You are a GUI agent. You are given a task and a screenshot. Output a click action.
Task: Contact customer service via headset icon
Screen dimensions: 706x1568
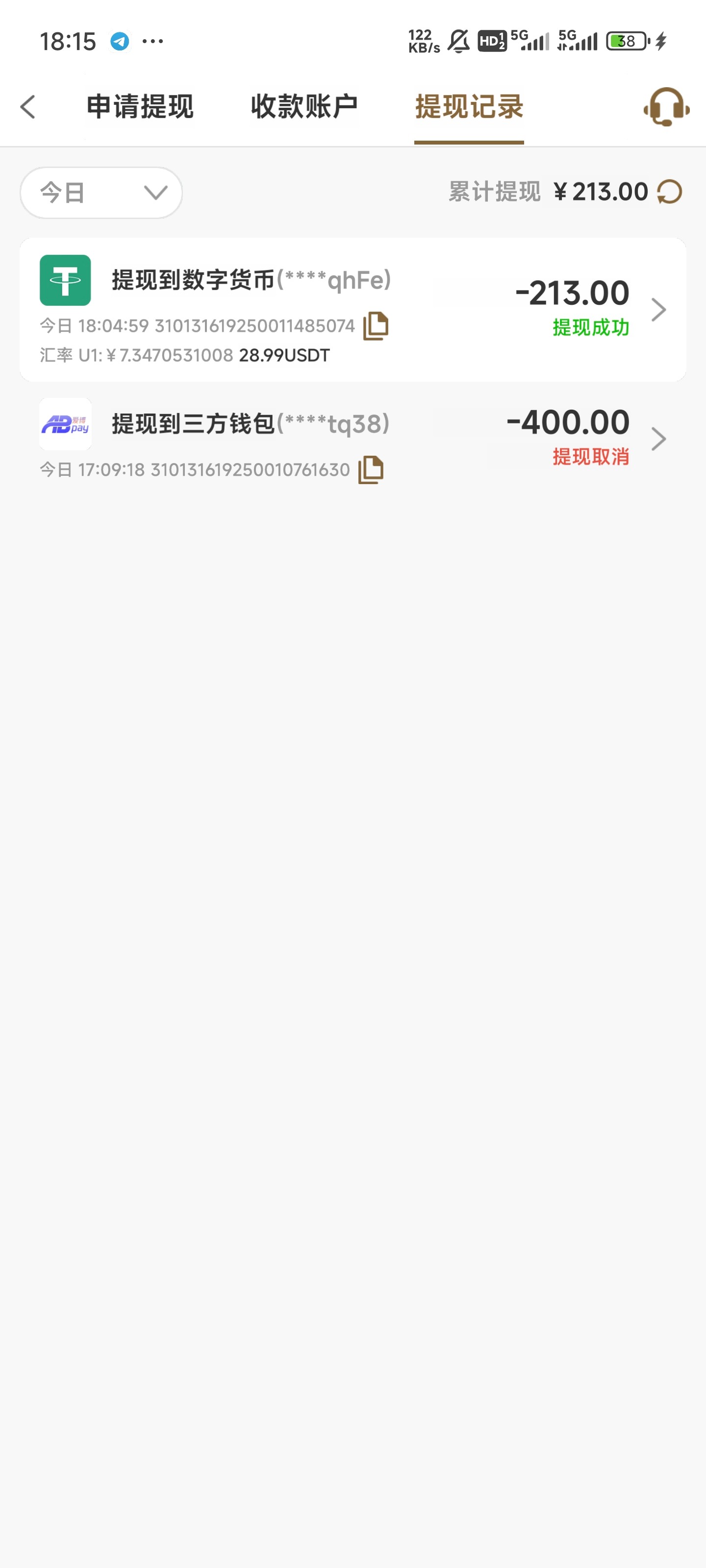[666, 107]
